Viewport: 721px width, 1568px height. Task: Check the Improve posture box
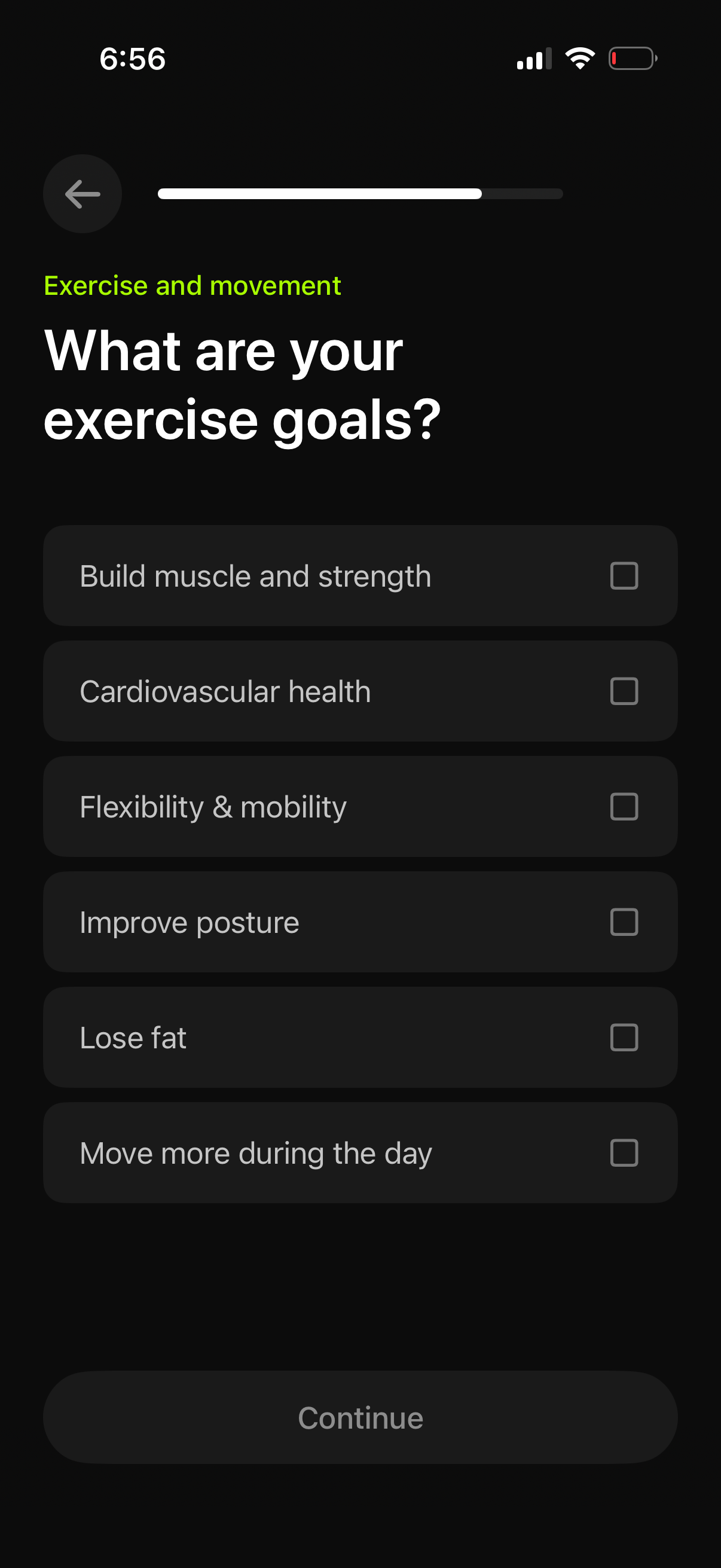pyautogui.click(x=624, y=922)
